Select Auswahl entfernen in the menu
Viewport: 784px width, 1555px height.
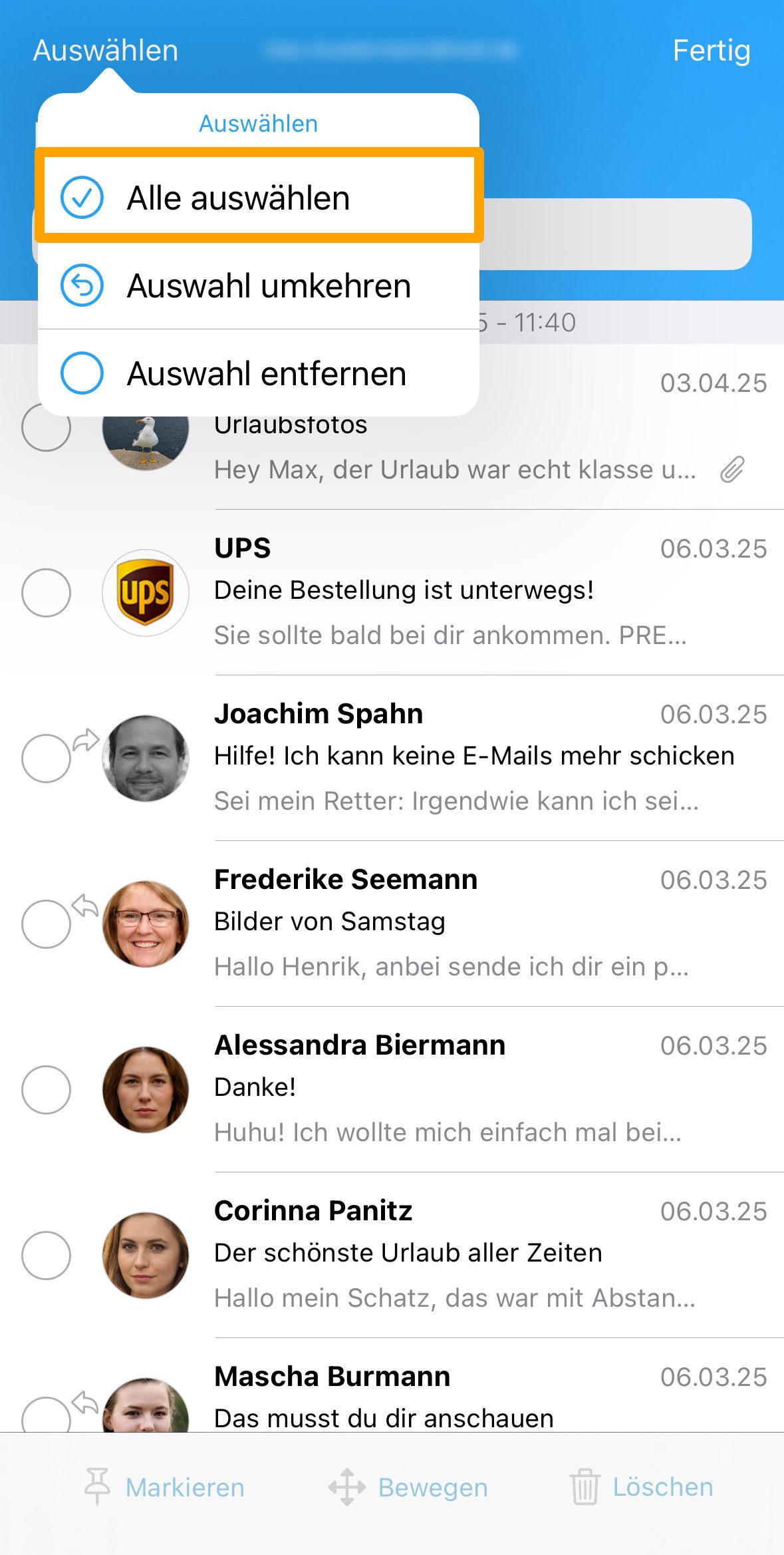coord(259,373)
